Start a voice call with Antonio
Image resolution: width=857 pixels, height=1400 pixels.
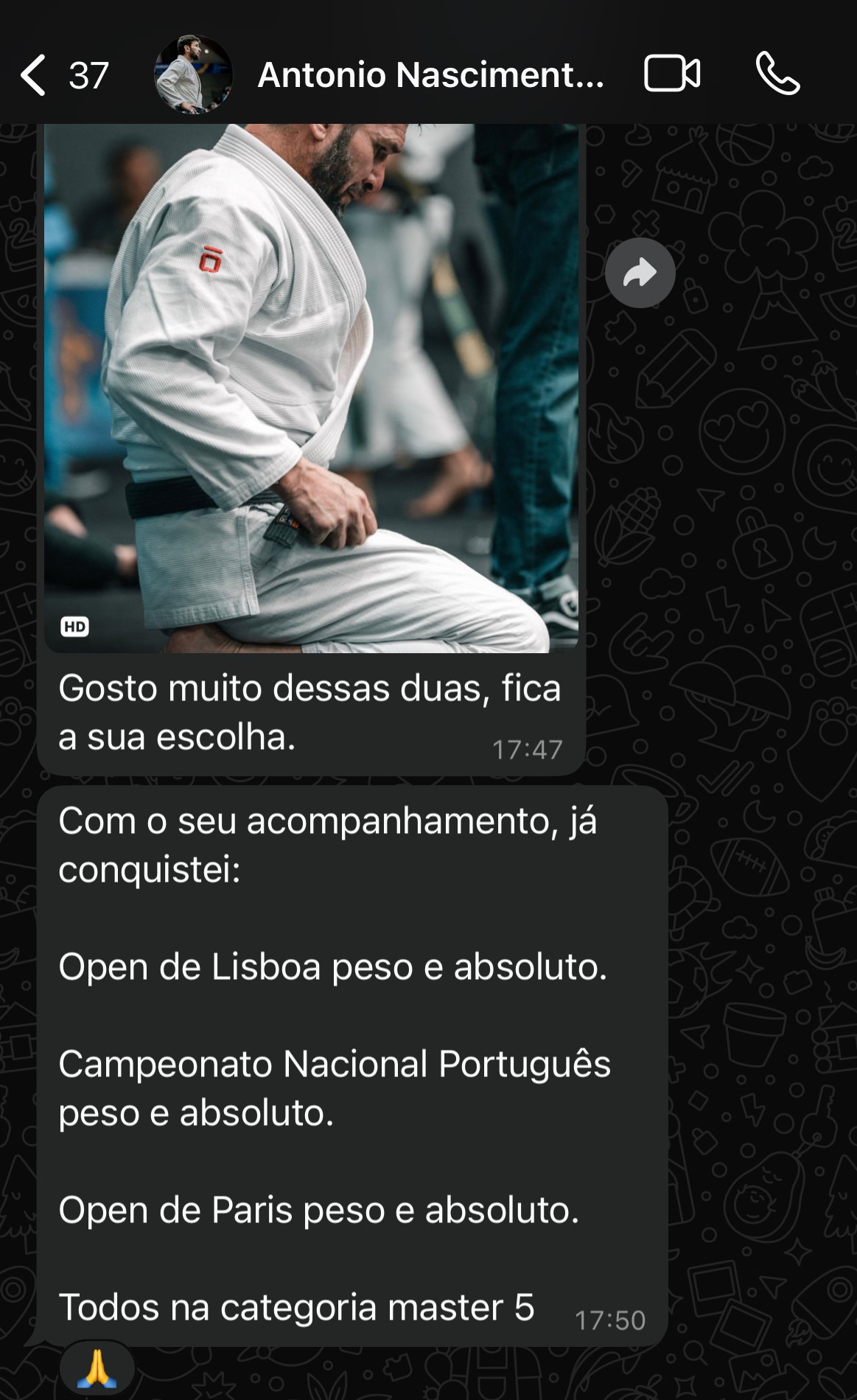point(777,74)
